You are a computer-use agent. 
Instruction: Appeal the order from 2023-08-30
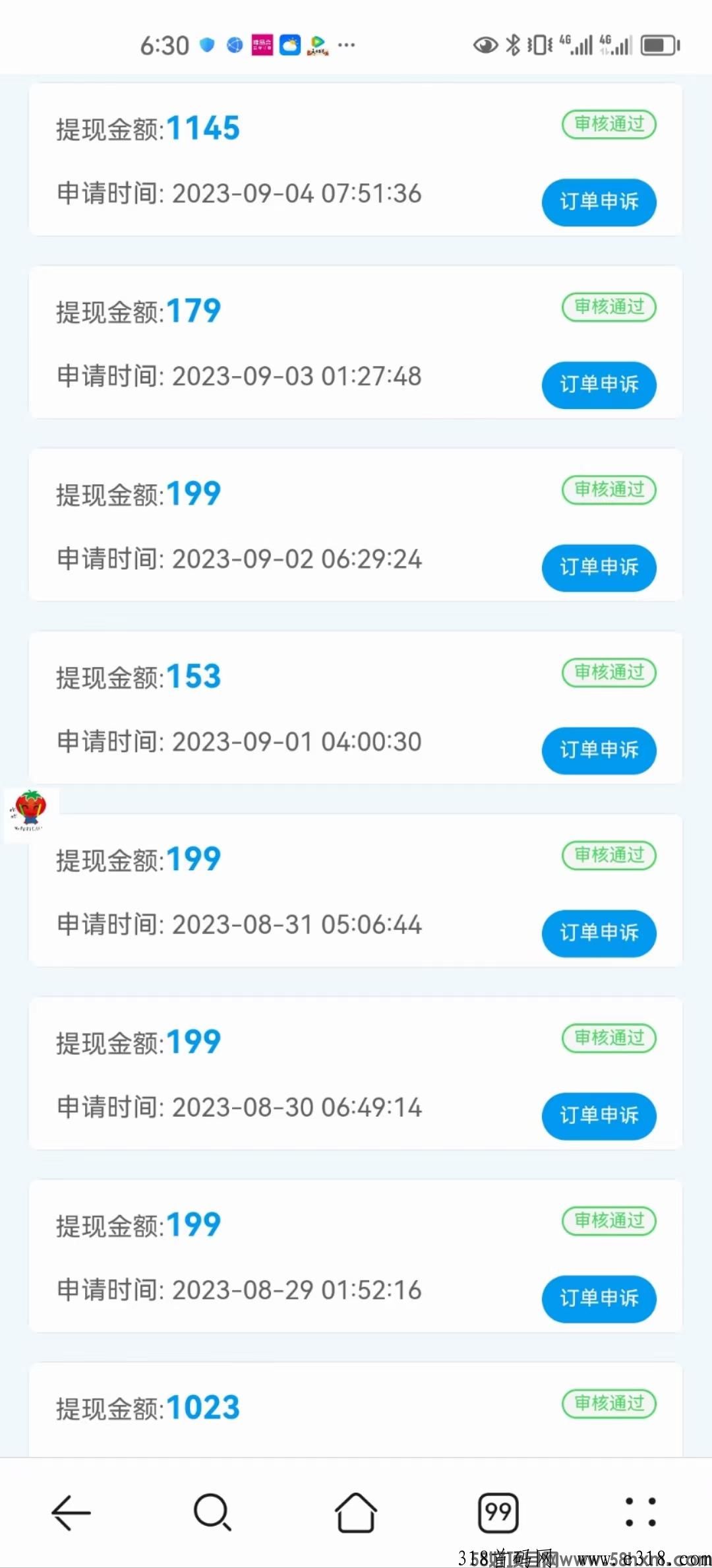coord(599,1116)
